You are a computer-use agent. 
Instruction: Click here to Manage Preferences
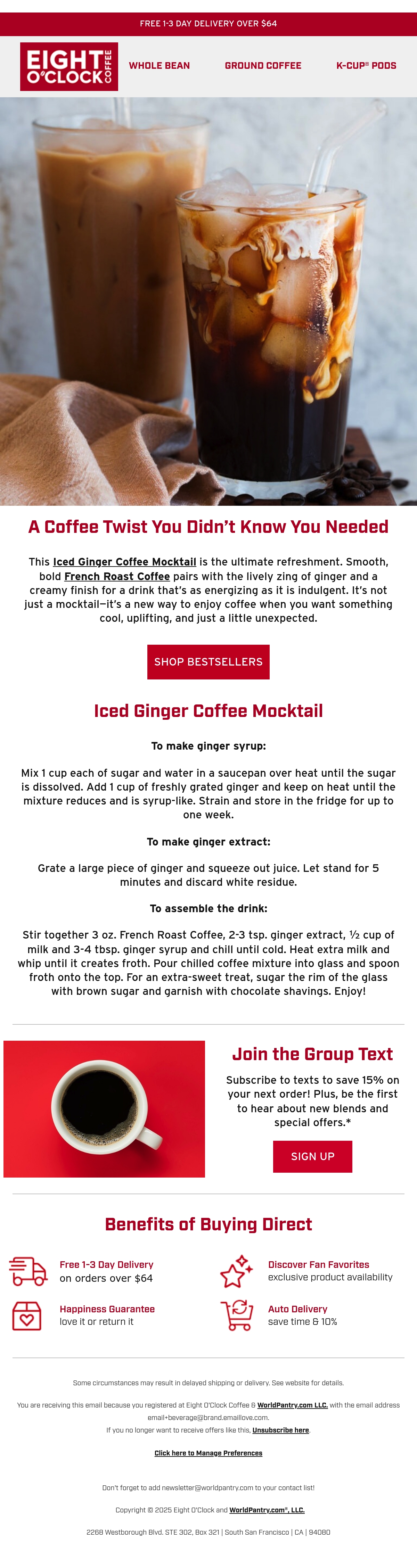click(x=208, y=1453)
